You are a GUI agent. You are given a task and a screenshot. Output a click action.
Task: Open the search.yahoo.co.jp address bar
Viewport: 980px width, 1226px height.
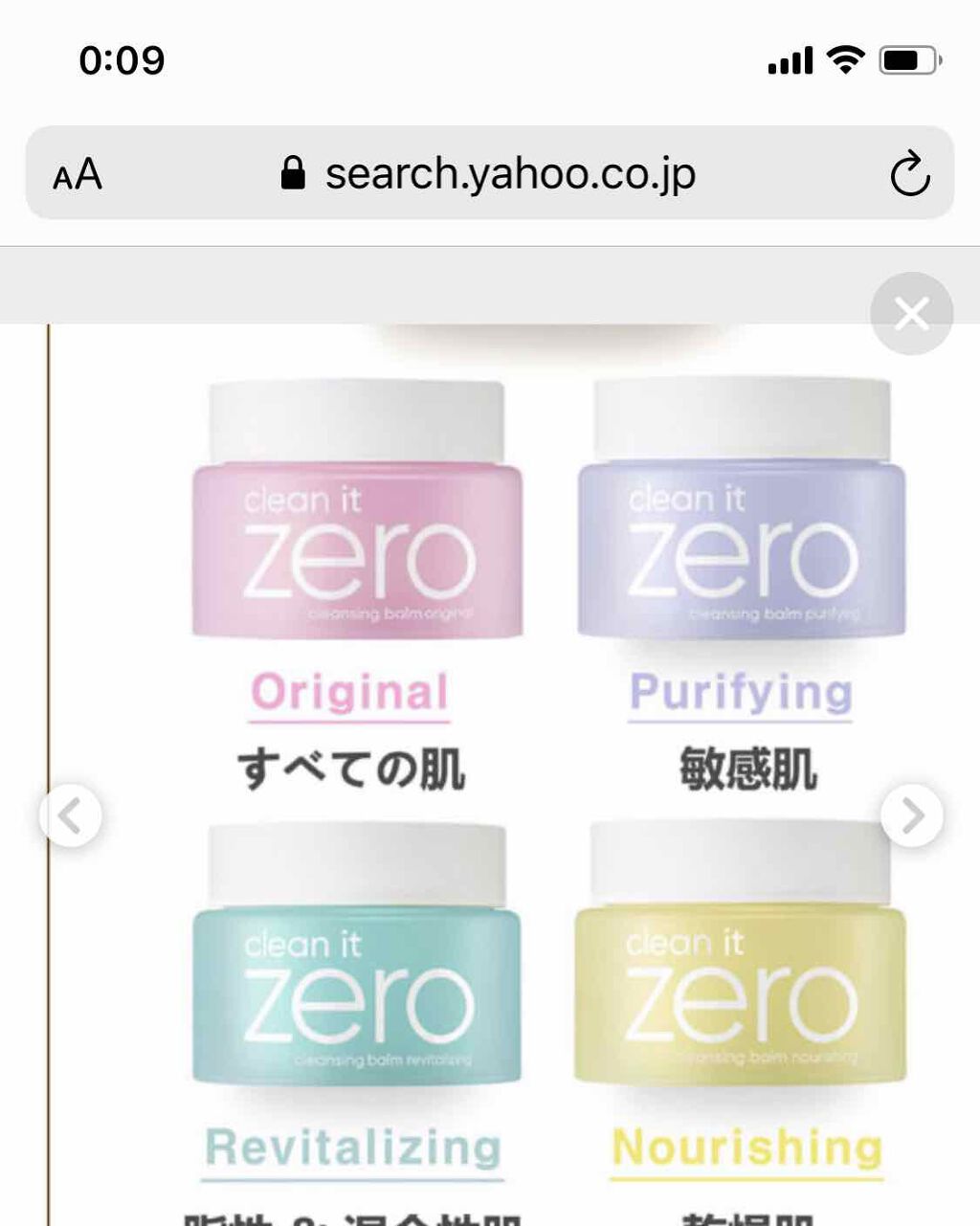(512, 173)
